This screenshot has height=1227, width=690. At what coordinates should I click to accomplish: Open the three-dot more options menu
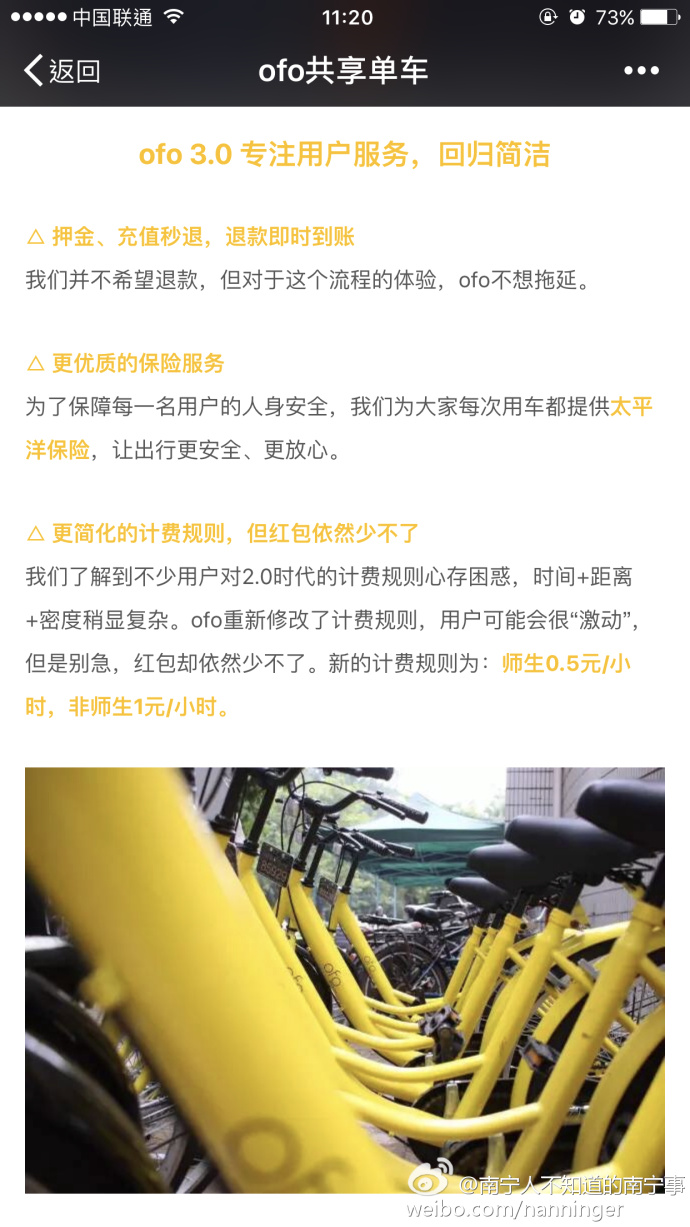pos(641,71)
